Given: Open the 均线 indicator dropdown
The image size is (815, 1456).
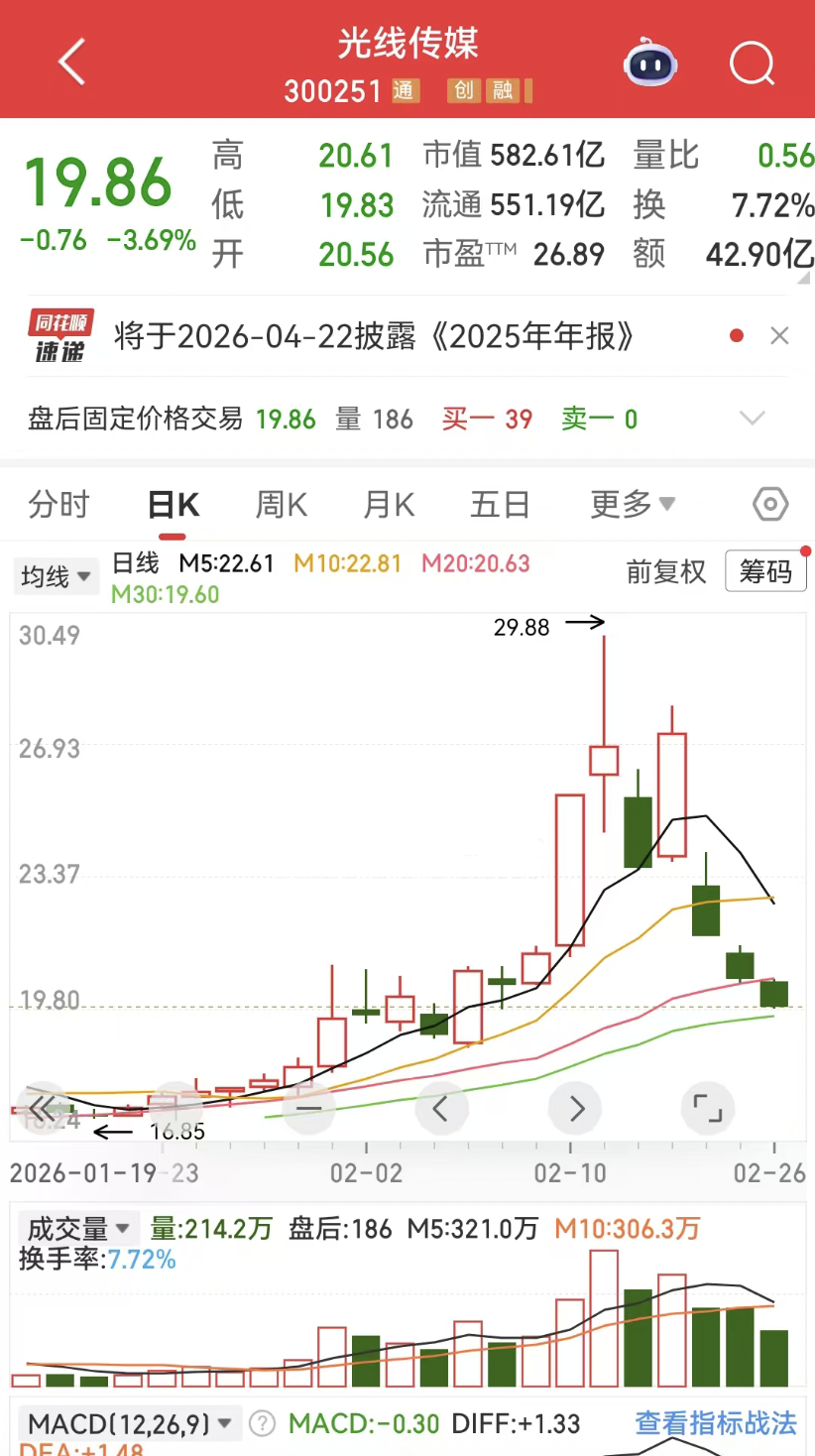Looking at the screenshot, I should 56,576.
